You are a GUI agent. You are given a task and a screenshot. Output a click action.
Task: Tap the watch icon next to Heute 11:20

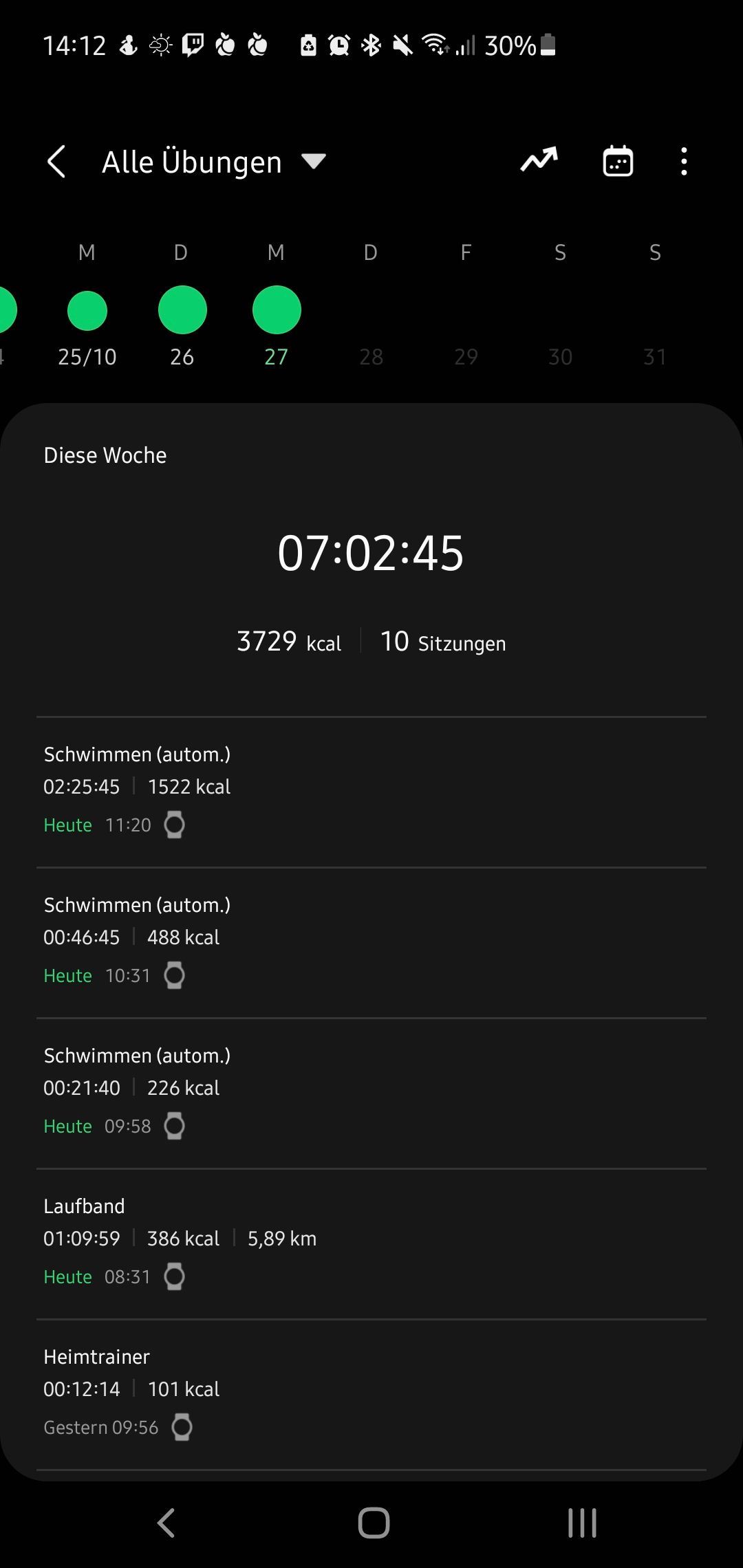coord(174,825)
